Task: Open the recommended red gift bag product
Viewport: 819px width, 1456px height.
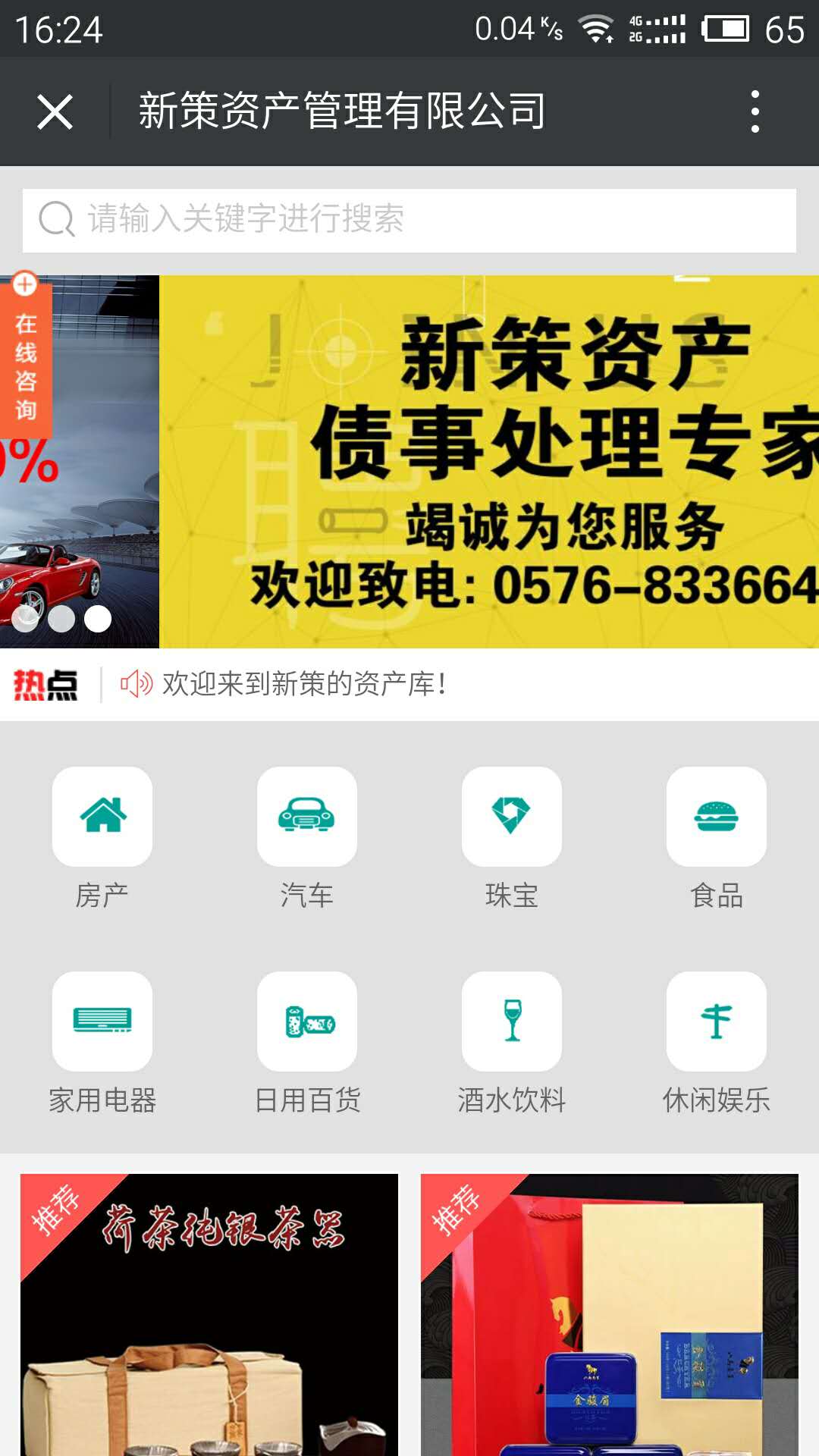Action: pyautogui.click(x=610, y=1319)
